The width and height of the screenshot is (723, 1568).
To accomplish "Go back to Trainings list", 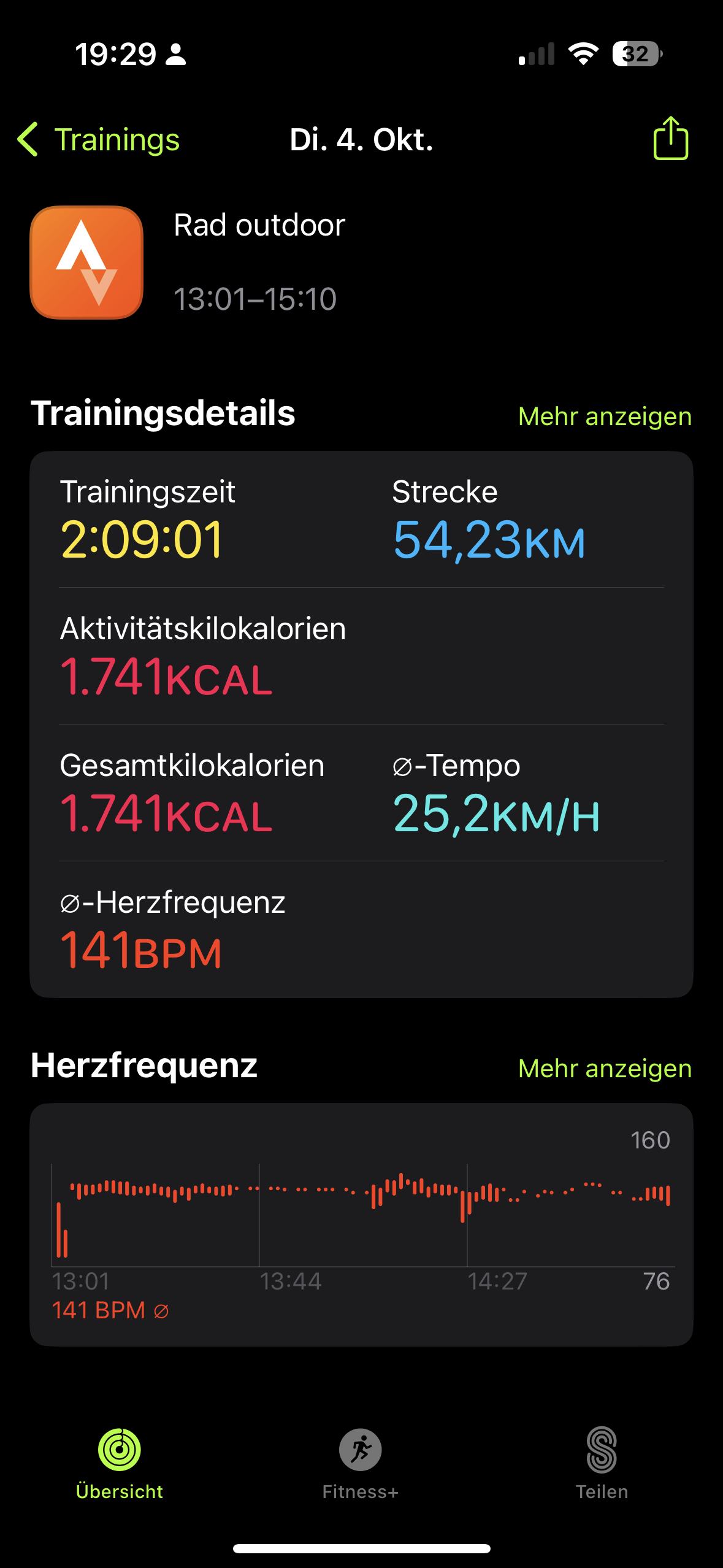I will click(98, 139).
